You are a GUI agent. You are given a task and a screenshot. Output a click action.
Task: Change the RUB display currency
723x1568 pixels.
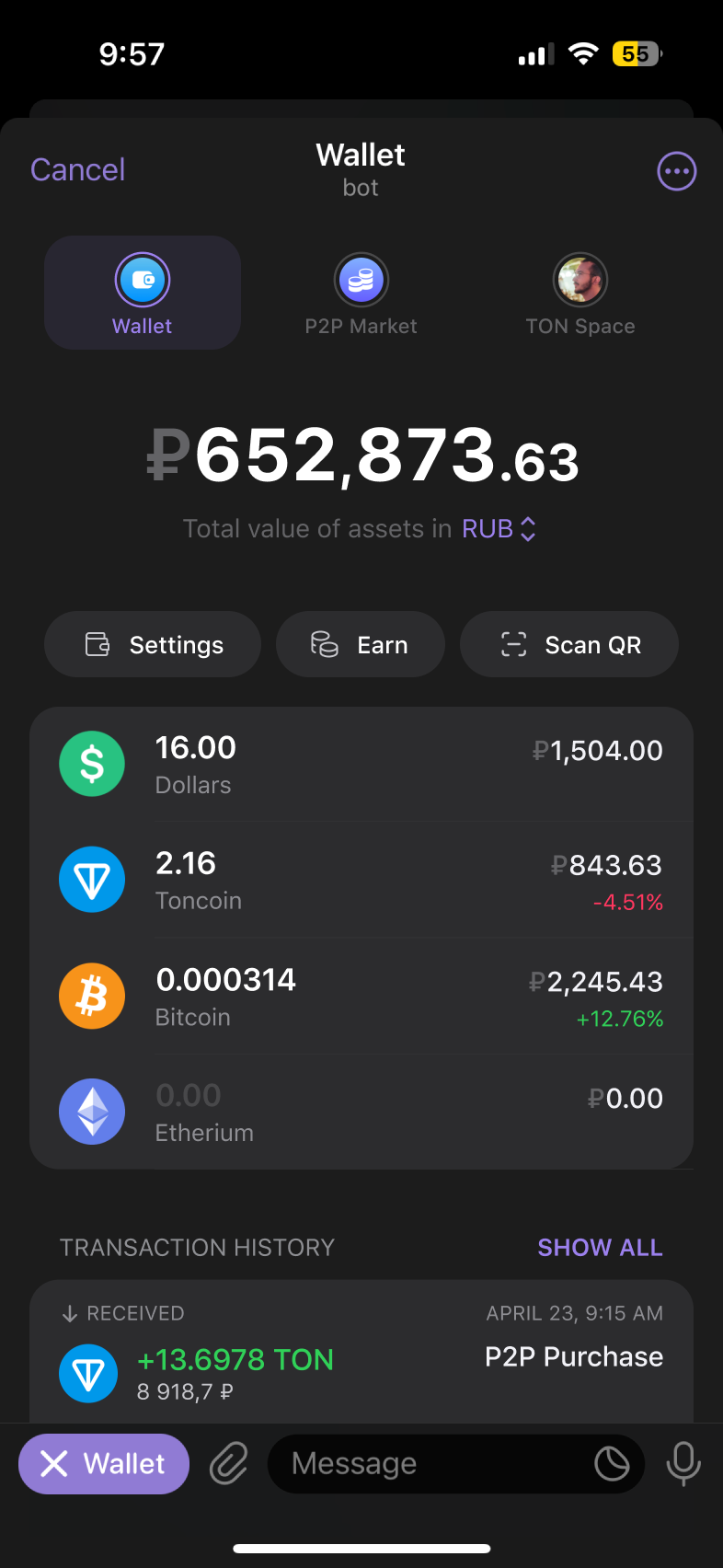point(499,529)
